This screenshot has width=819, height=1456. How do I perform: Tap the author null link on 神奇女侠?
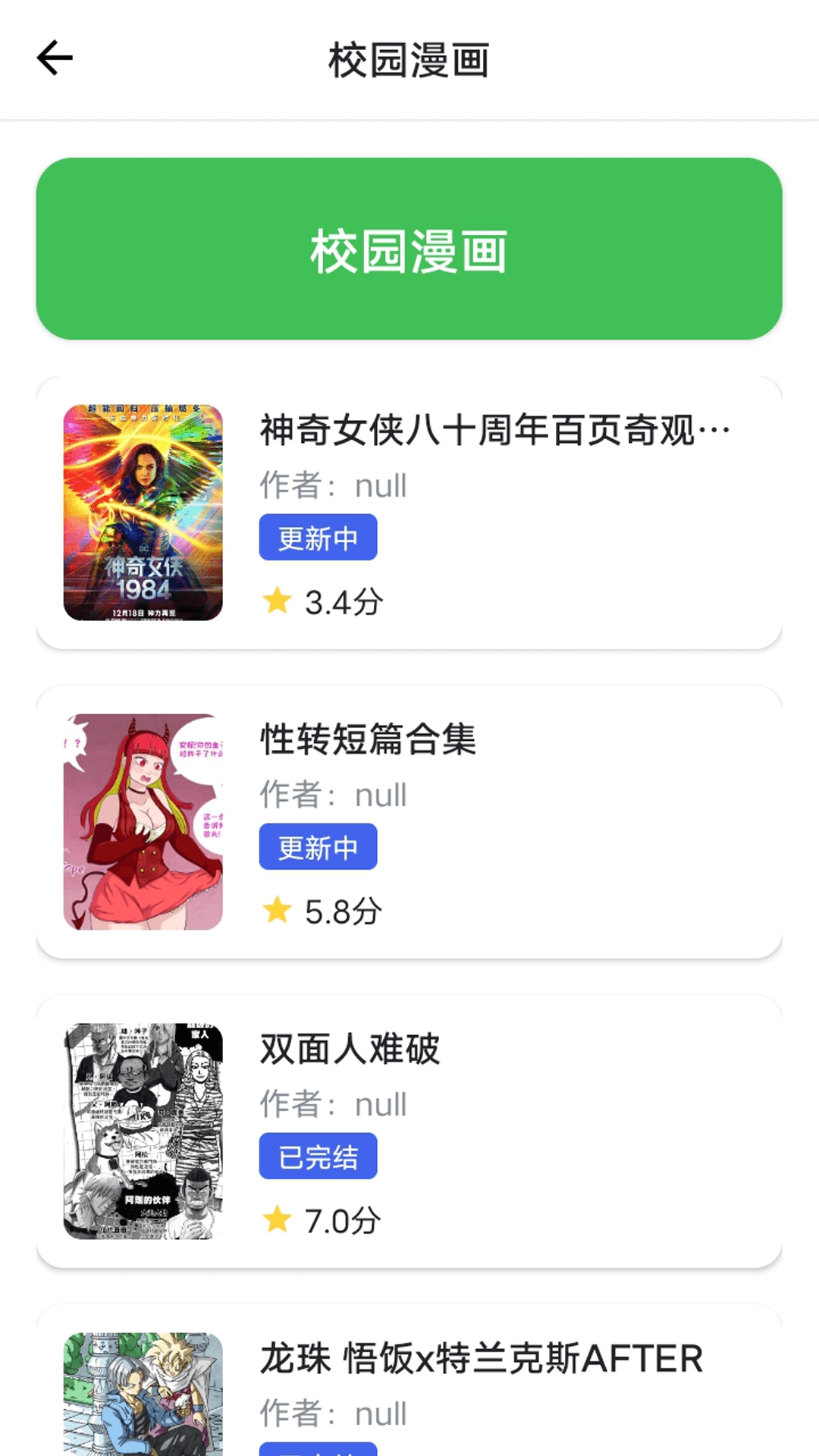380,485
